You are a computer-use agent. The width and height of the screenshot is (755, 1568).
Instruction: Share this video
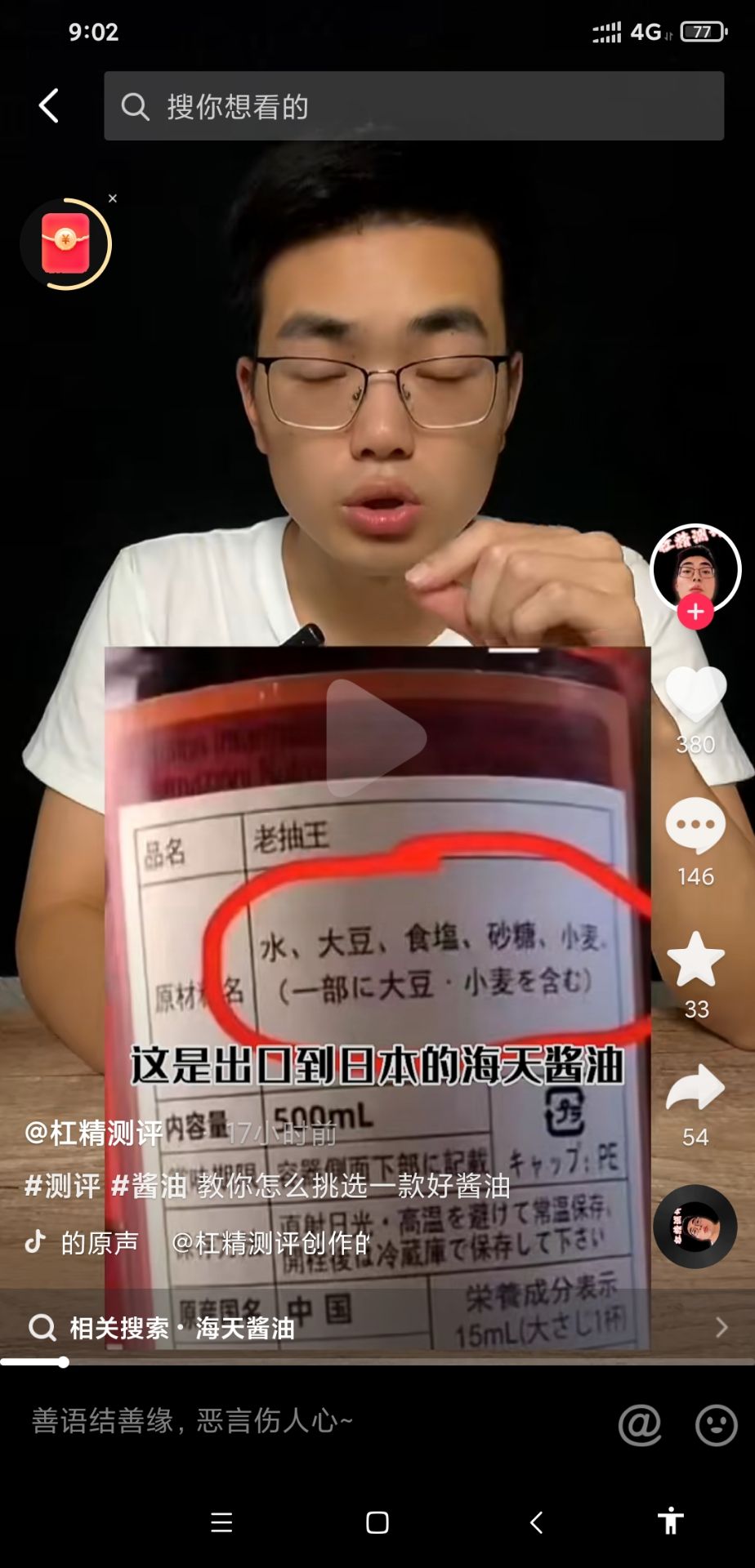coord(695,1089)
